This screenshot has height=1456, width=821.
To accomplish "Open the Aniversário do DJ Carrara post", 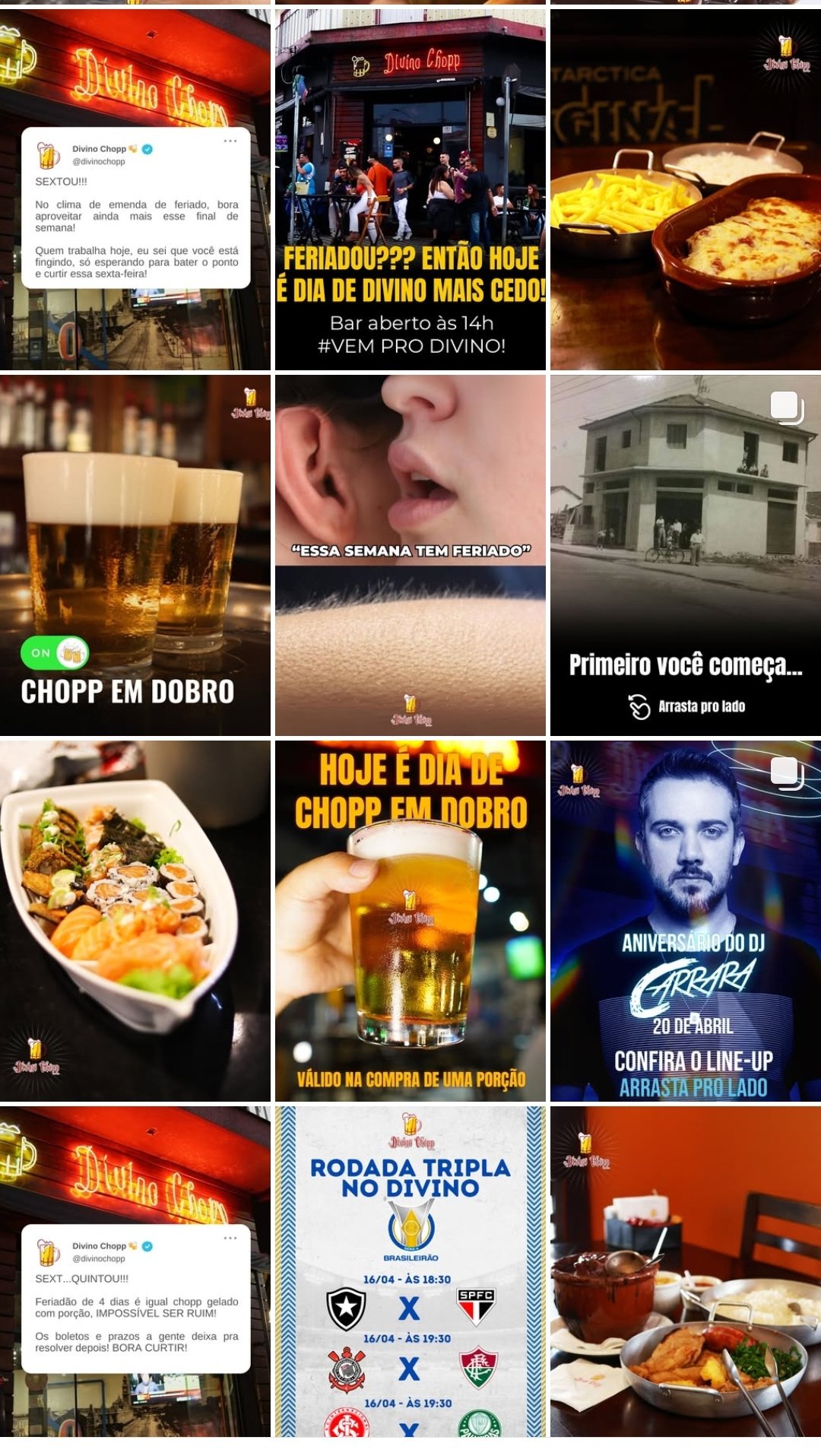I will point(685,920).
